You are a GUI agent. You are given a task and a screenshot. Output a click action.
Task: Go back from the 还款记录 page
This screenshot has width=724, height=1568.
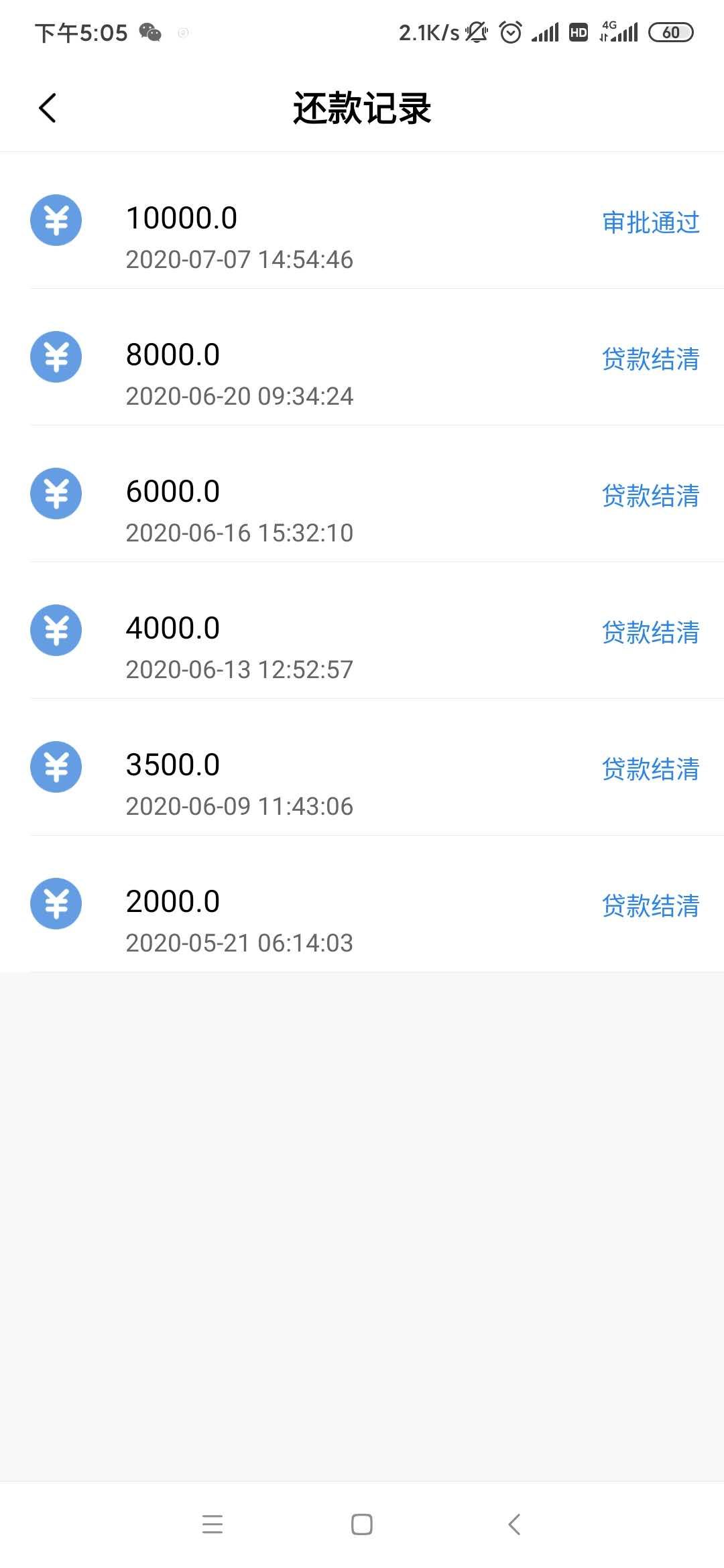pyautogui.click(x=48, y=108)
